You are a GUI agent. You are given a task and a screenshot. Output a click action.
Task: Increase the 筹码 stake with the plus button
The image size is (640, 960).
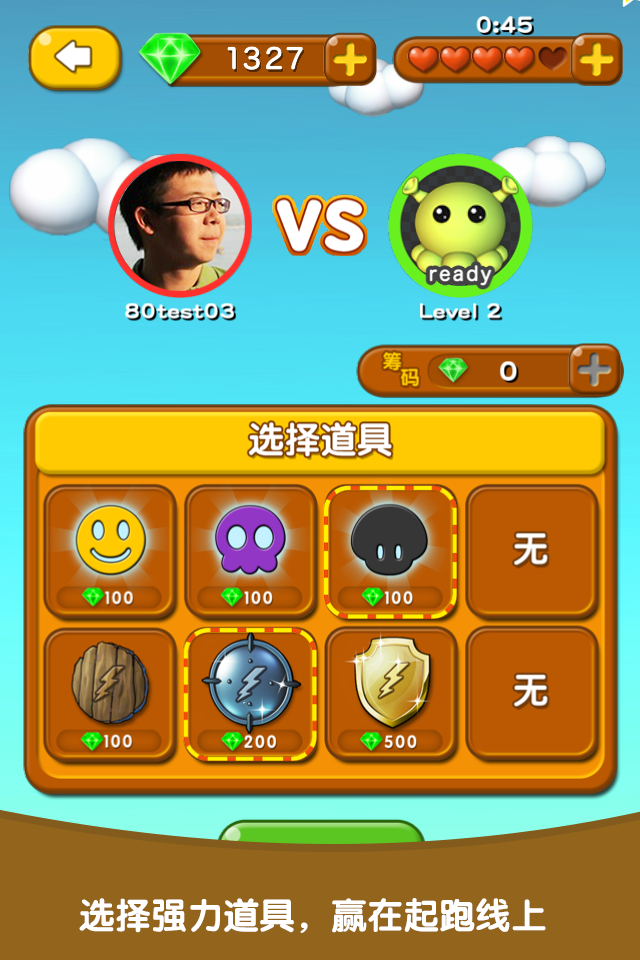(594, 372)
